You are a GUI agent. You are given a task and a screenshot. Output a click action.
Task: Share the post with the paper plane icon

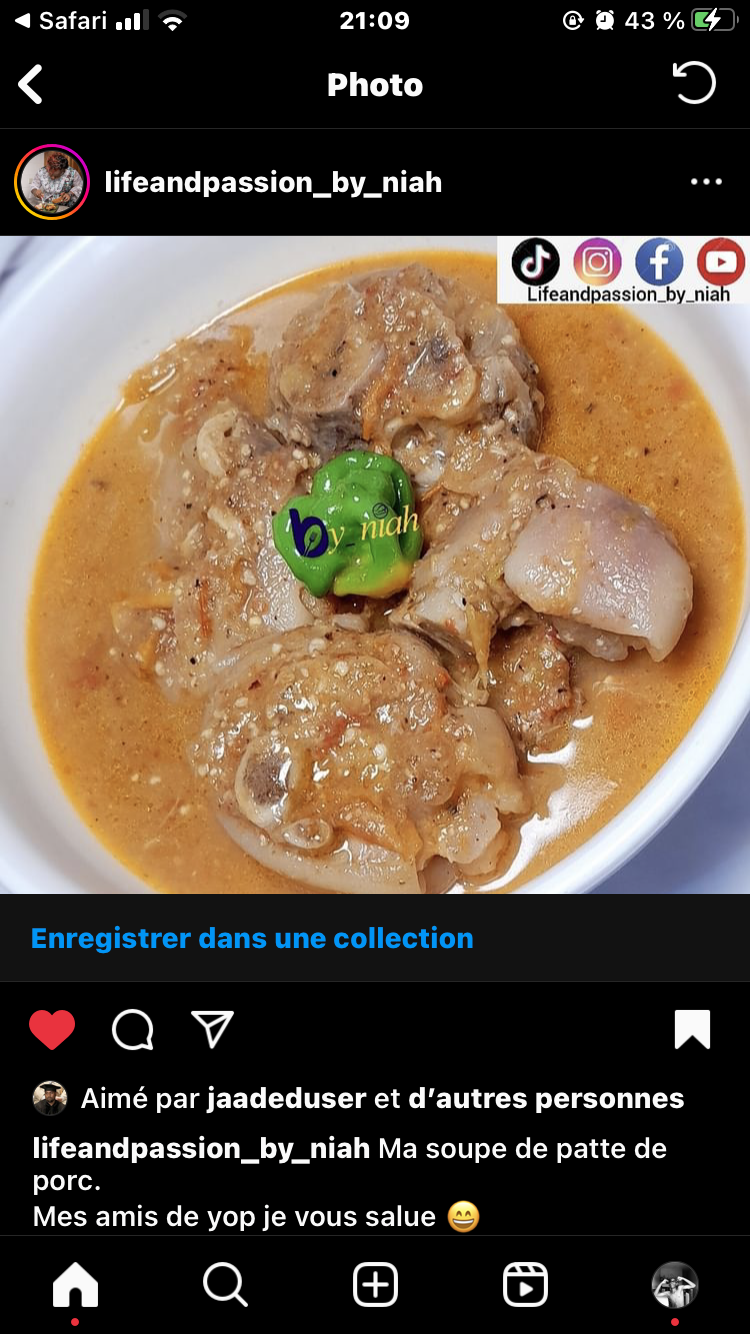[x=212, y=1029]
